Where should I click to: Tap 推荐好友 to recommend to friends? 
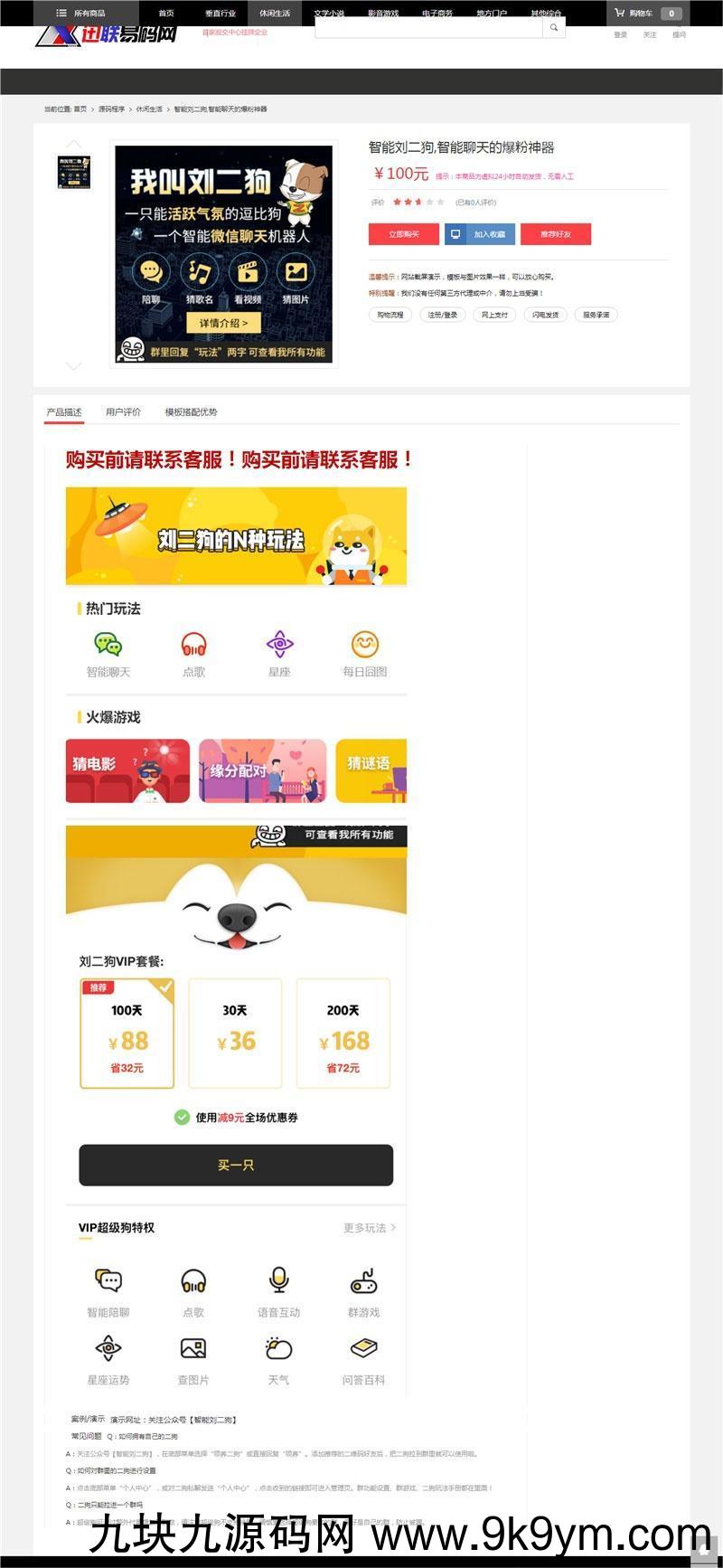pyautogui.click(x=556, y=234)
